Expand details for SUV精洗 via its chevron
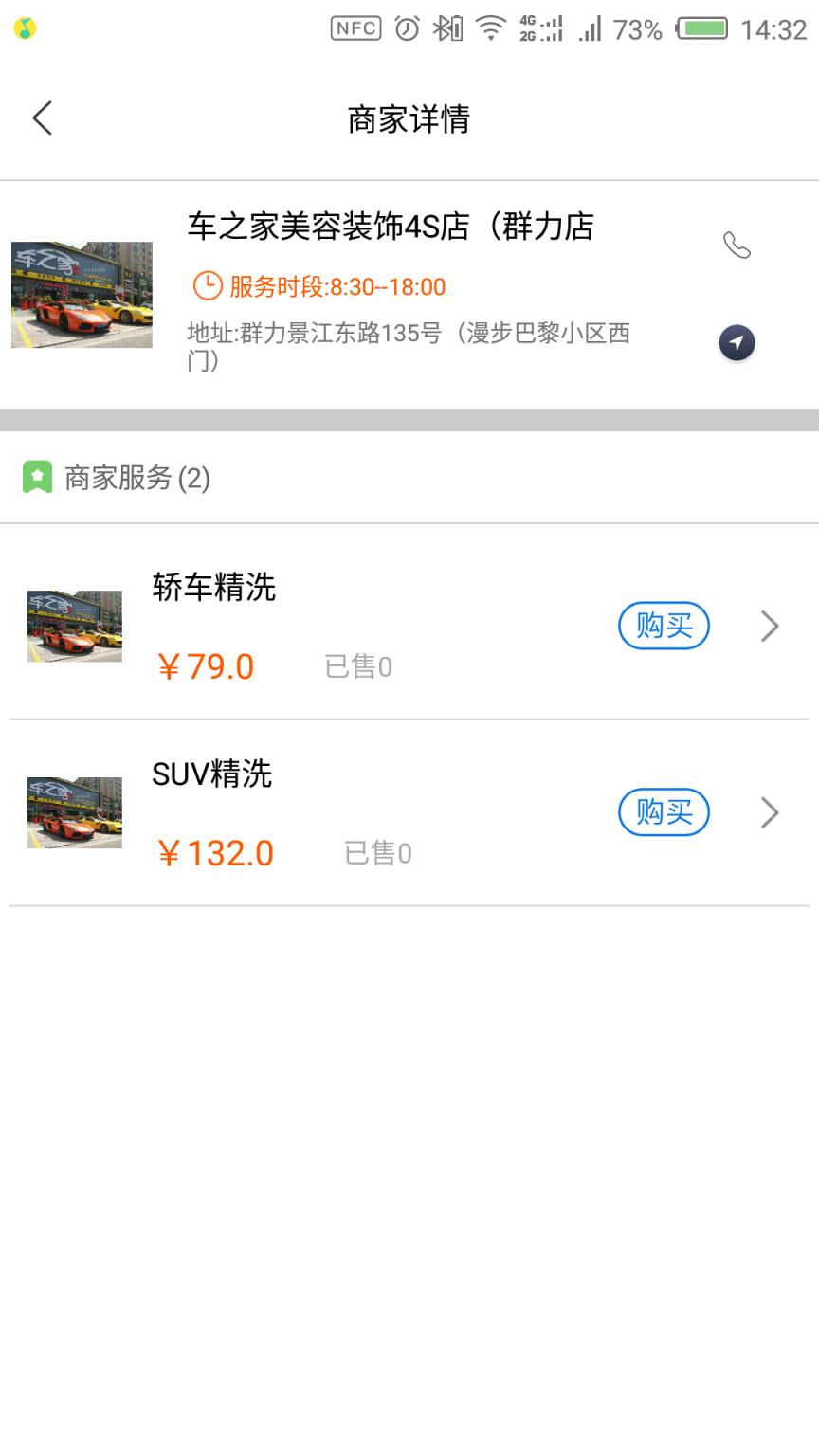This screenshot has height=1456, width=819. 770,812
